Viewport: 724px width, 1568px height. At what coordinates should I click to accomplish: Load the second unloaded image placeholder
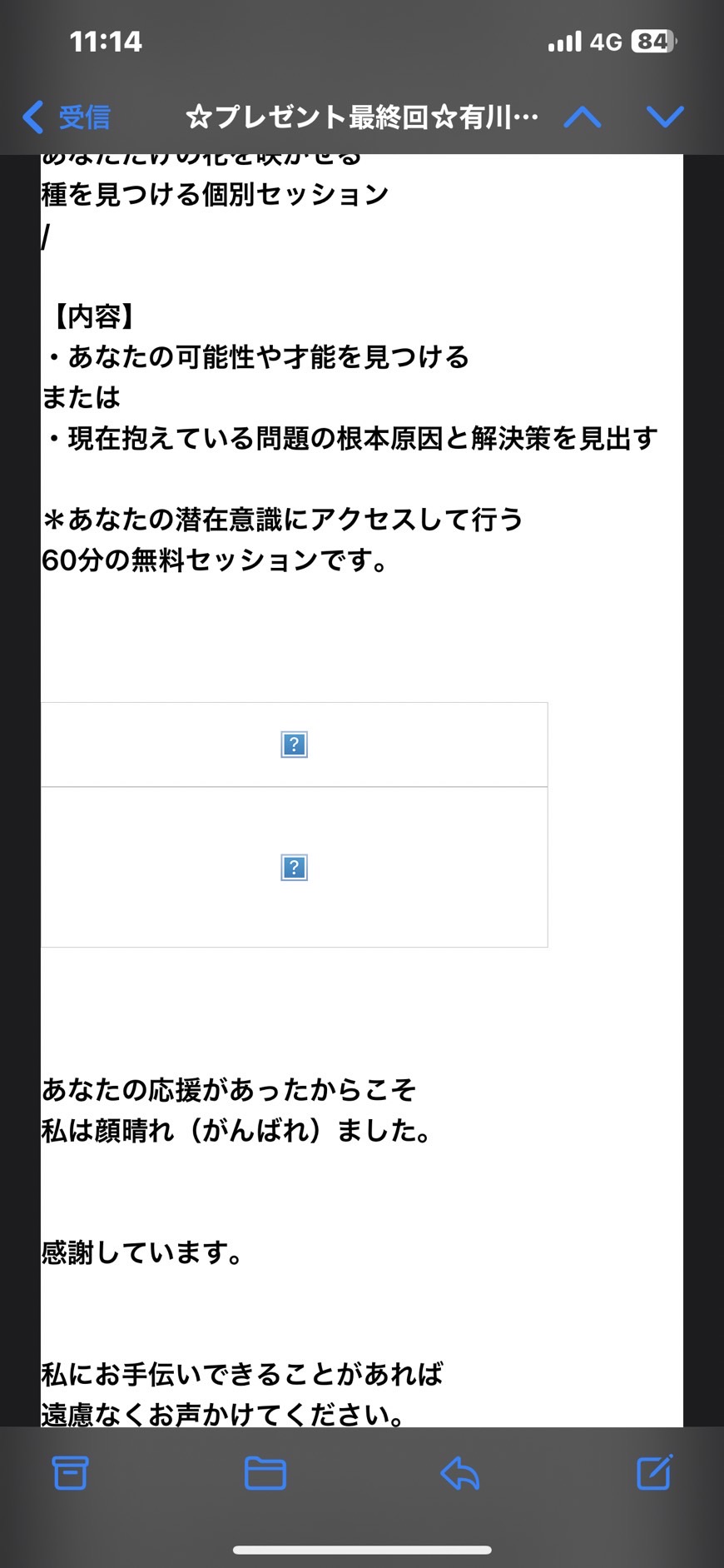[295, 868]
